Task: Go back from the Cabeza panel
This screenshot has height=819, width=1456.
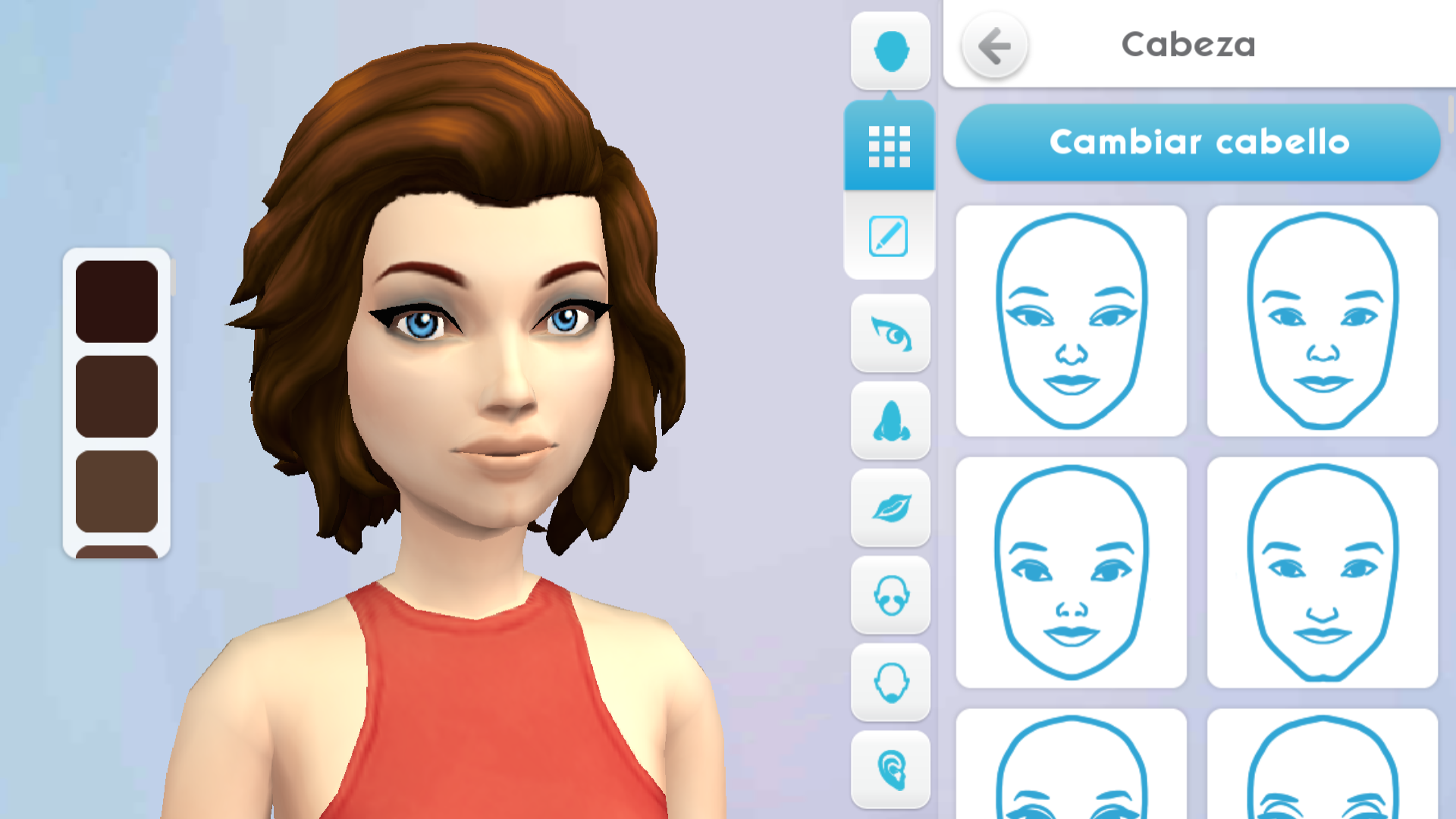Action: [994, 47]
